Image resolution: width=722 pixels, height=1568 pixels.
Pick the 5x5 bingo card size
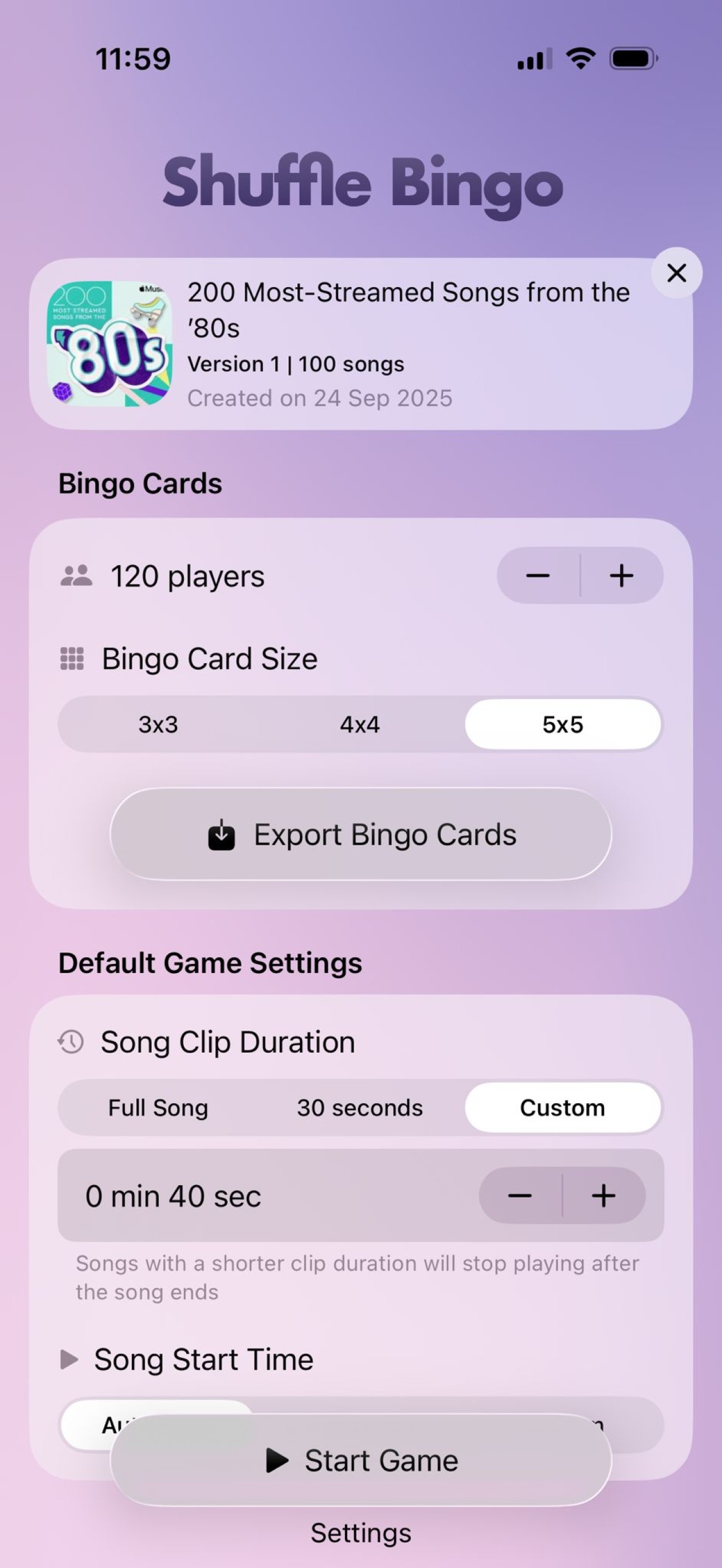pos(563,724)
